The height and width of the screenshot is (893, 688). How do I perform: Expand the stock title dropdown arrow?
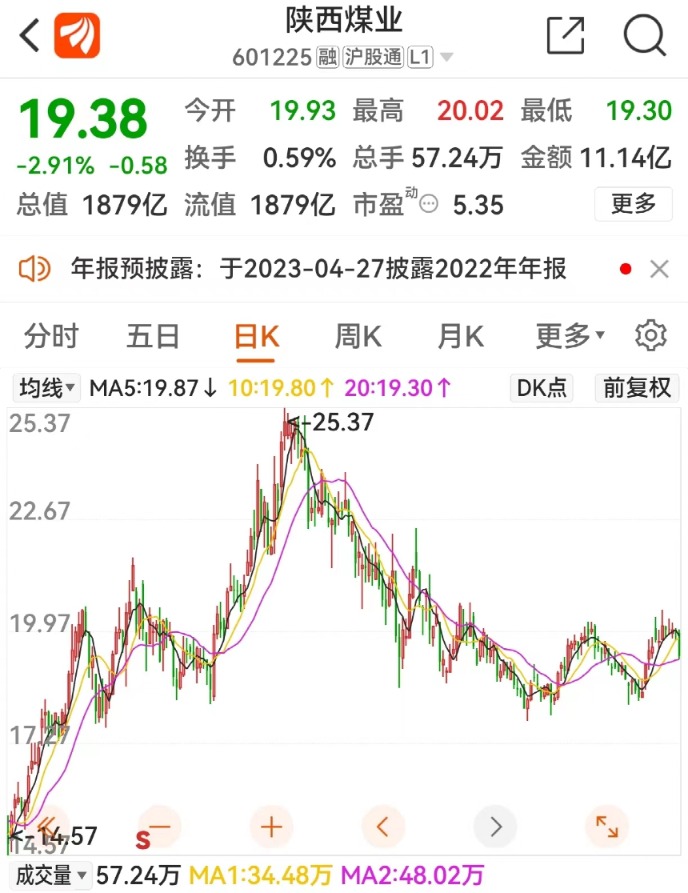[447, 57]
